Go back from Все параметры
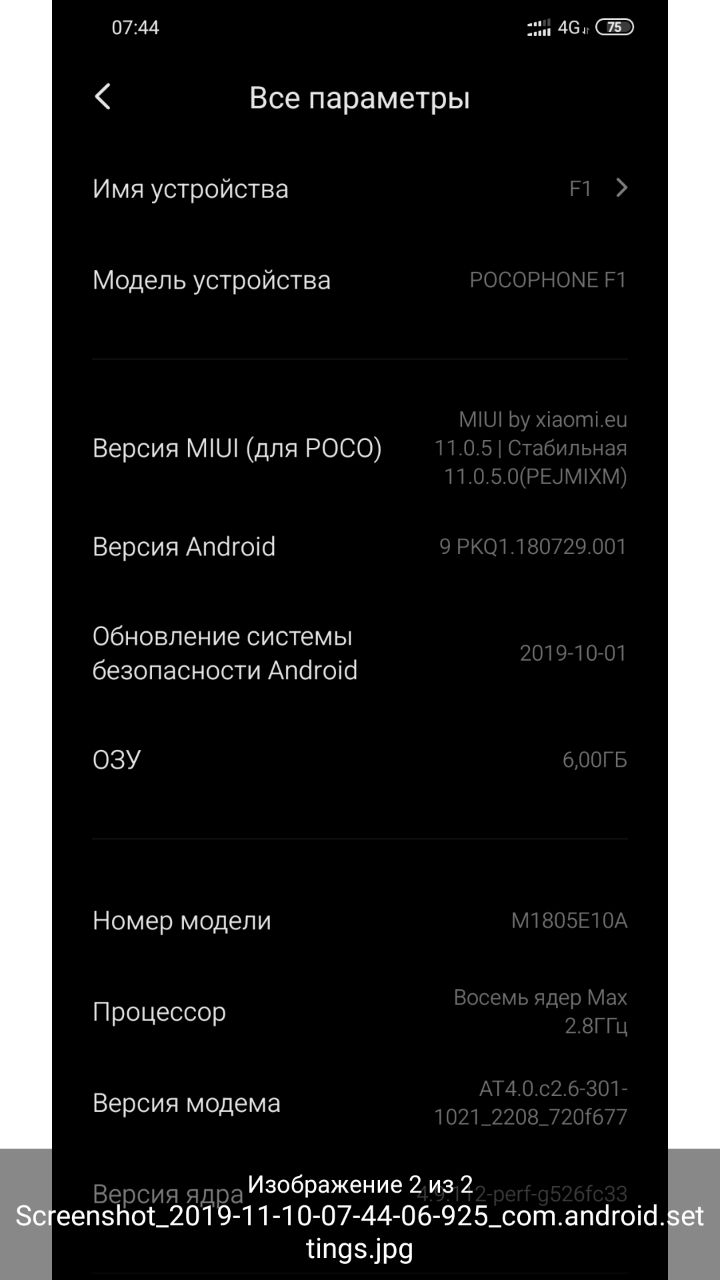Screen dimensions: 720x1280 (x=103, y=97)
